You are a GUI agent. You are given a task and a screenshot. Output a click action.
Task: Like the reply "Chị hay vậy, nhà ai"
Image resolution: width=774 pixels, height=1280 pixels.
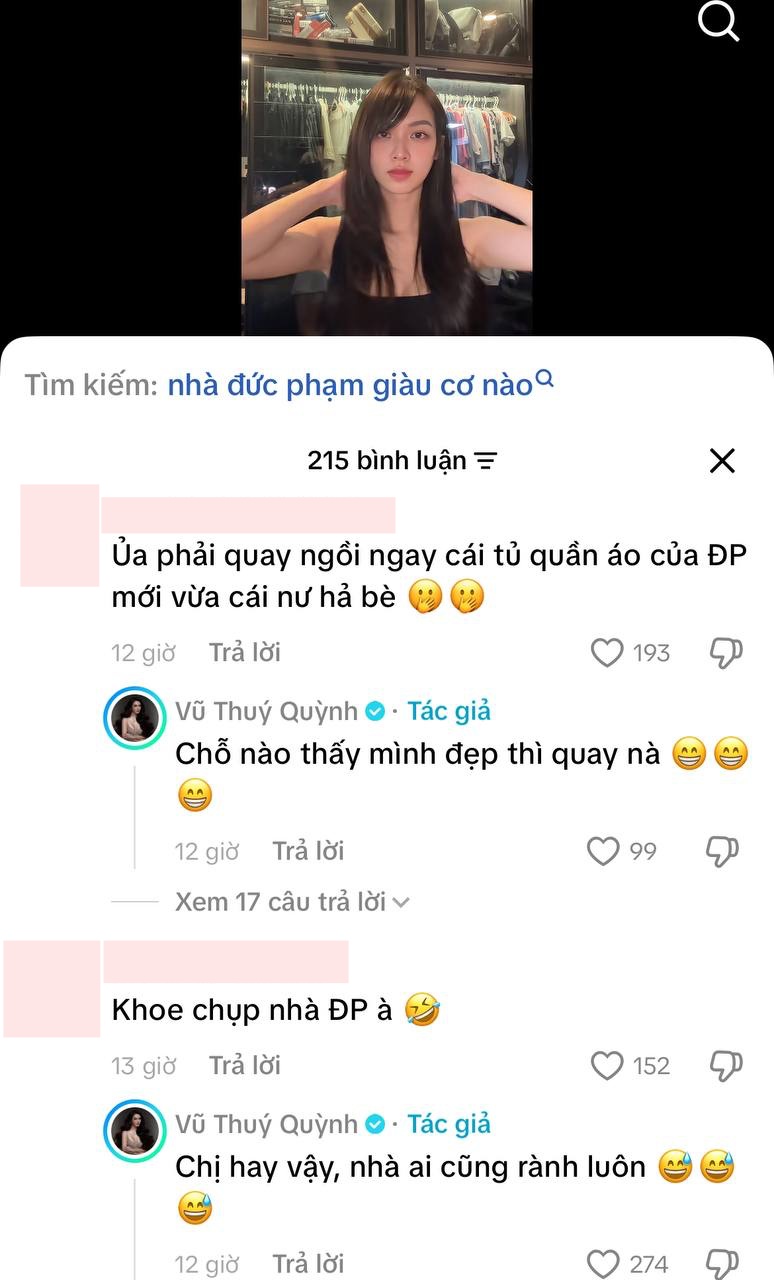(603, 1264)
